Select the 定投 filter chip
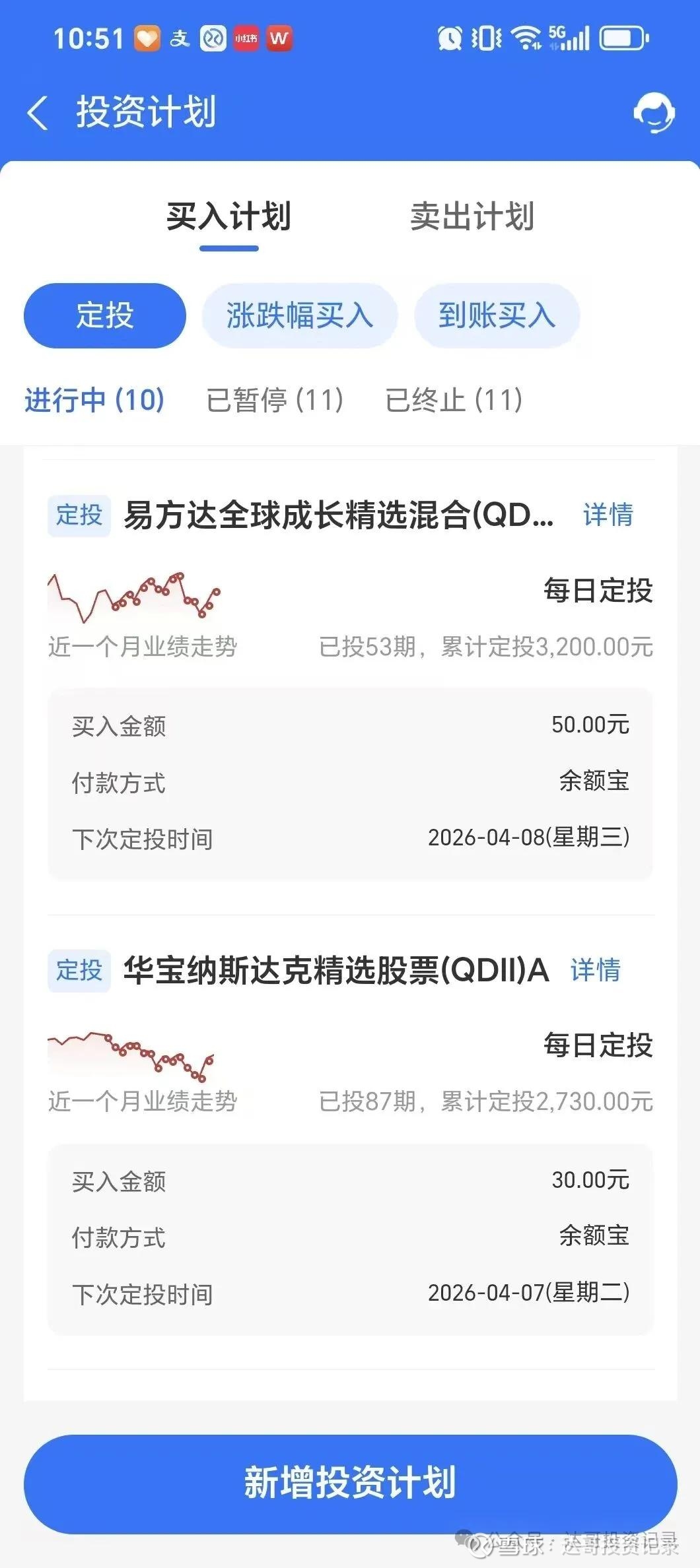Image resolution: width=700 pixels, height=1568 pixels. [105, 315]
